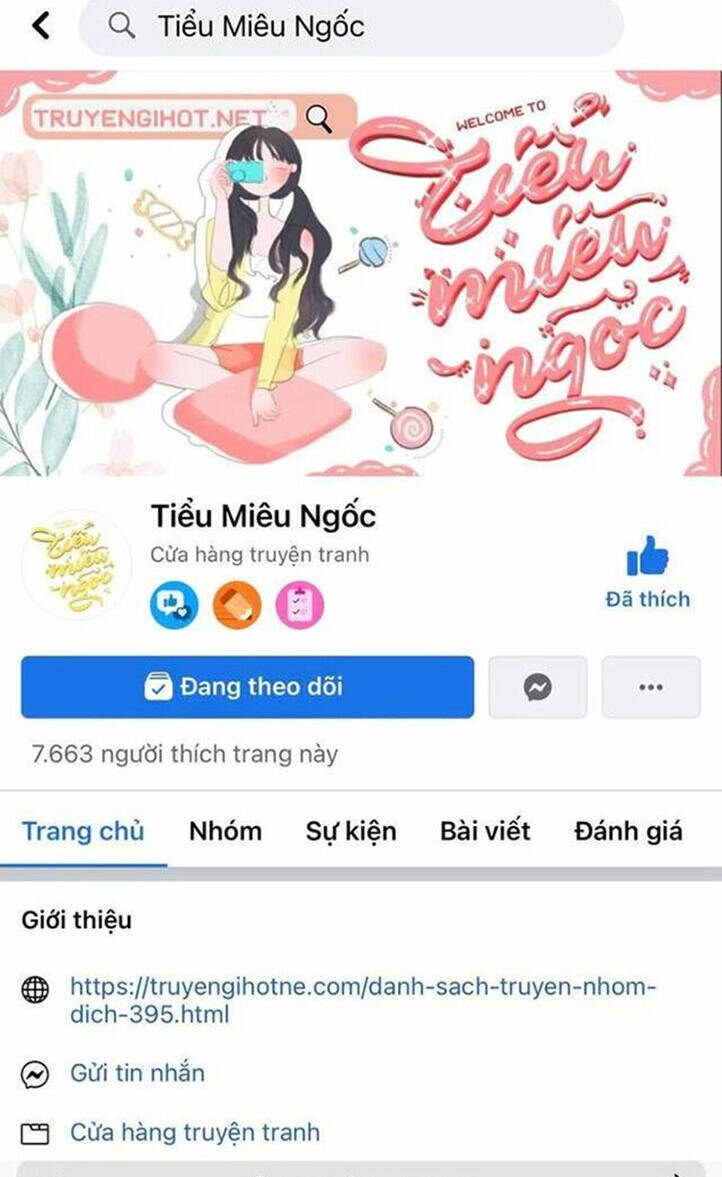
Task: Switch to the Nhóm tab
Action: coord(225,832)
